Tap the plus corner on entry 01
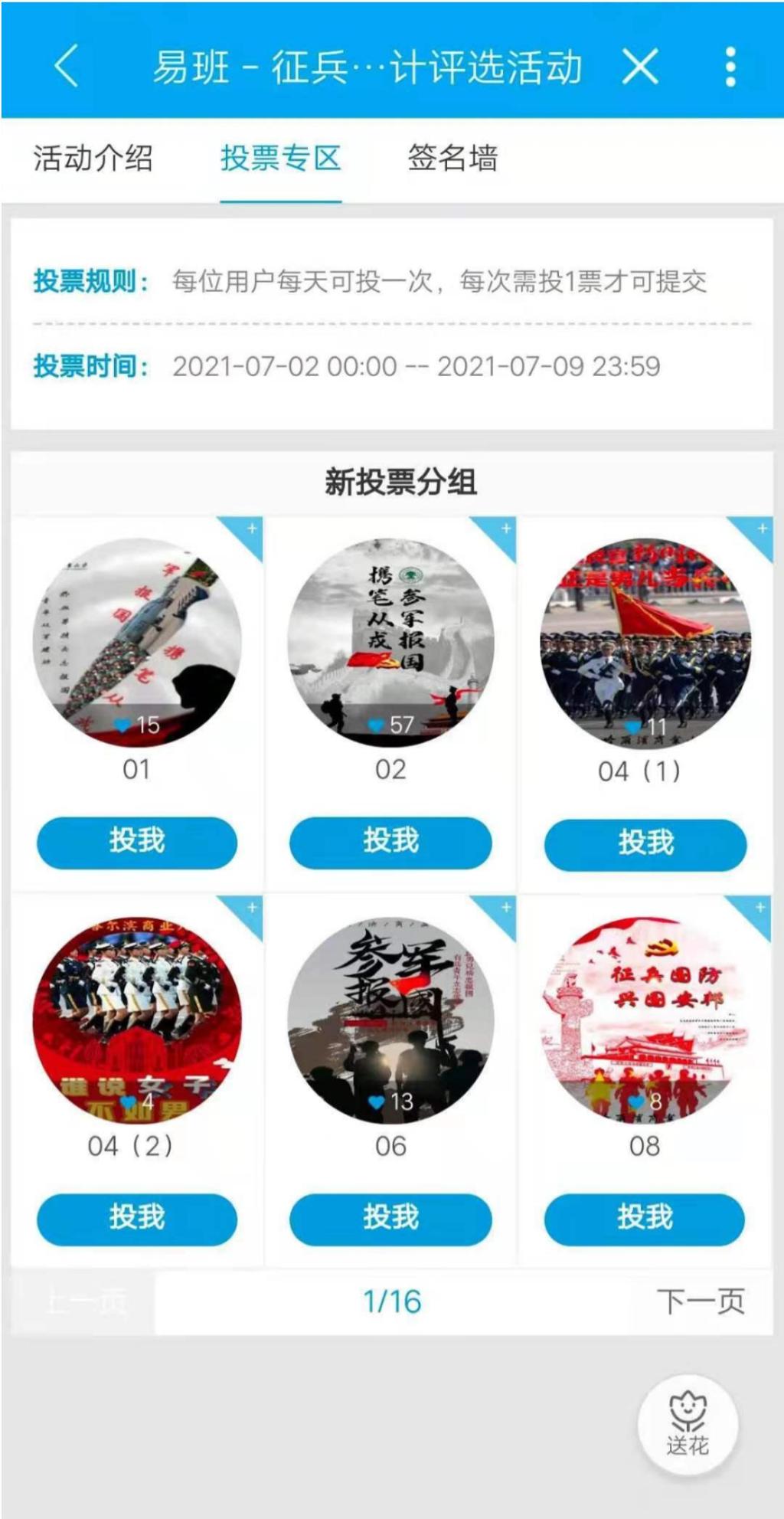Screen dimensions: 784x1519 (250, 529)
